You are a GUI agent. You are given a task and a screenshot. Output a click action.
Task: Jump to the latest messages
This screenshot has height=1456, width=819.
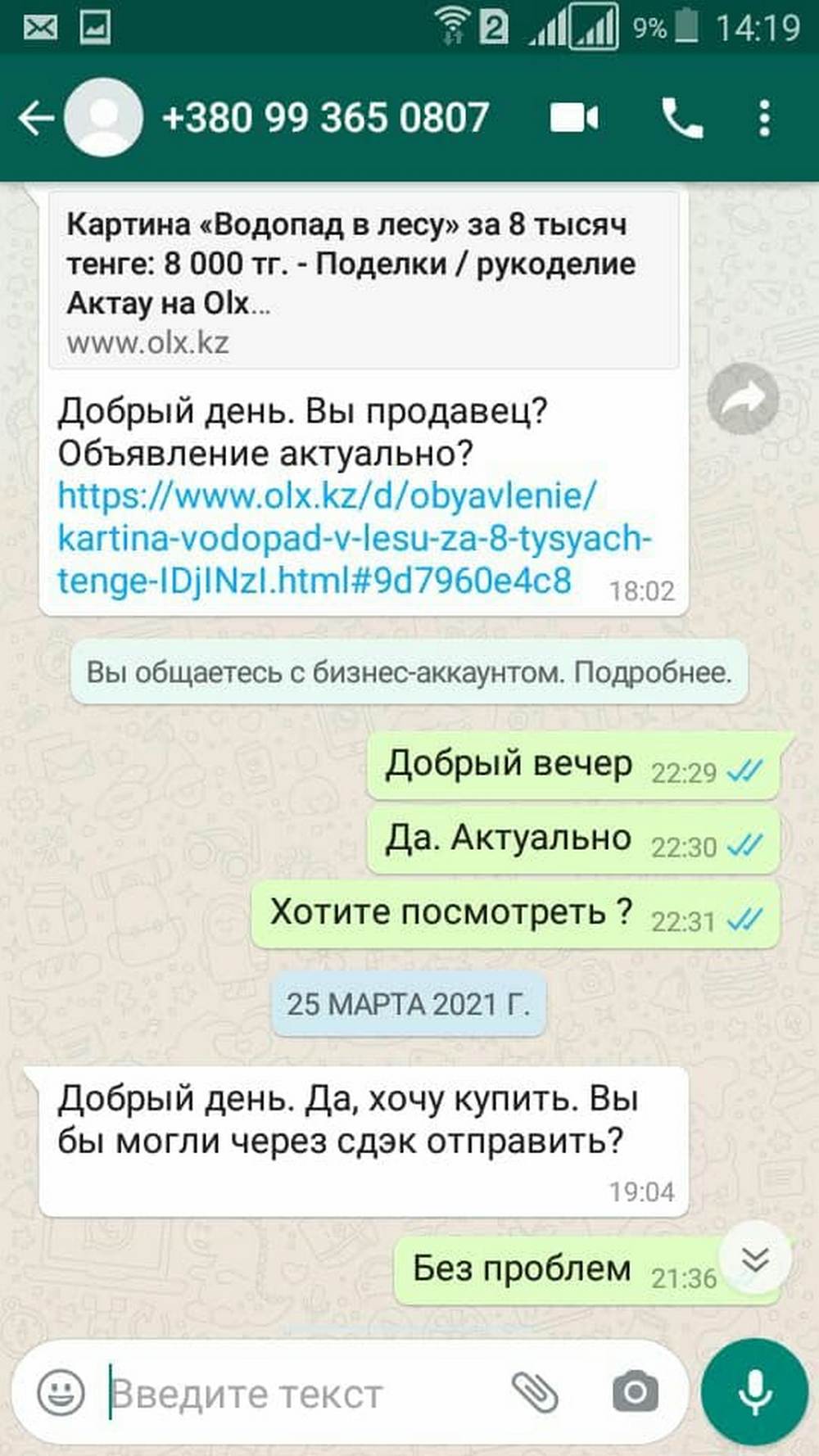754,1259
